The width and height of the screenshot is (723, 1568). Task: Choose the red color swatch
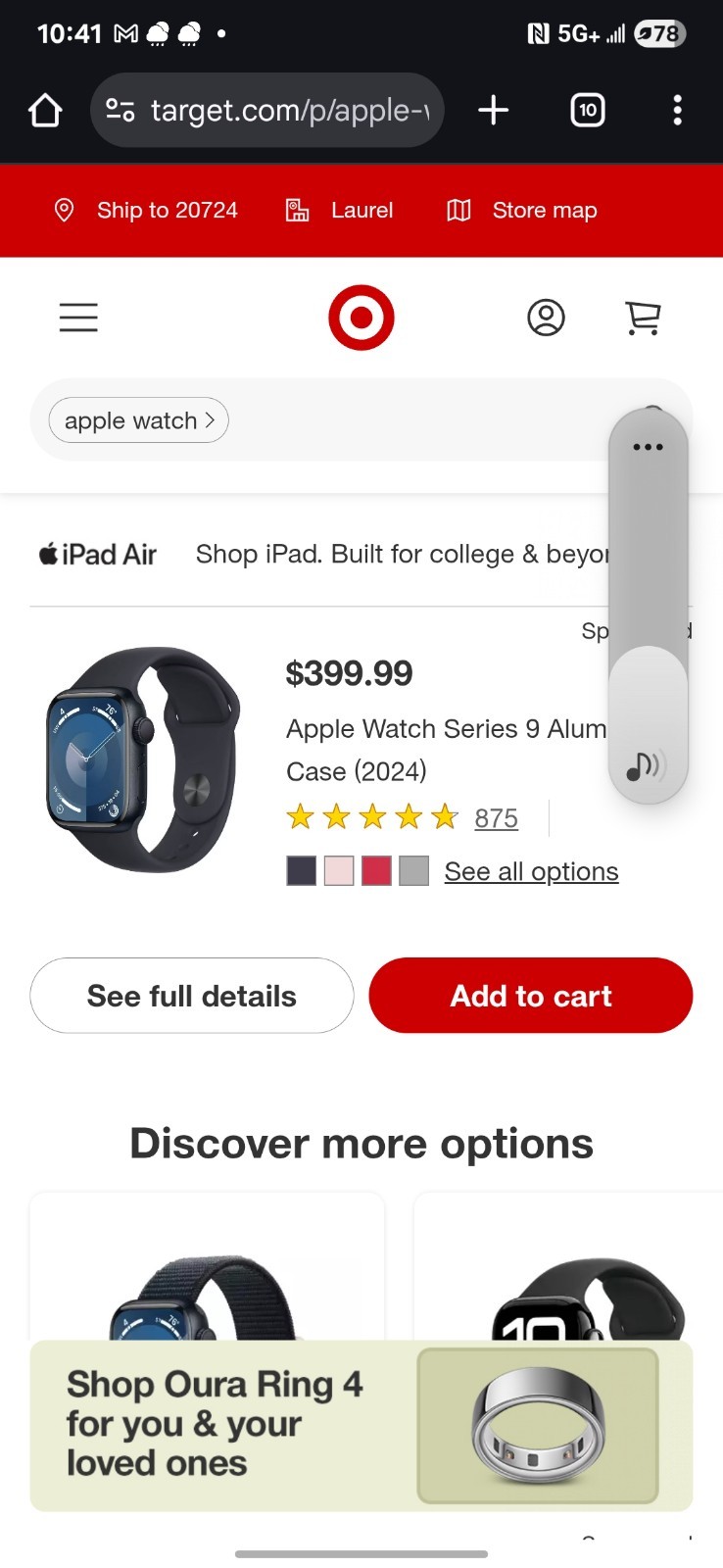pos(376,871)
